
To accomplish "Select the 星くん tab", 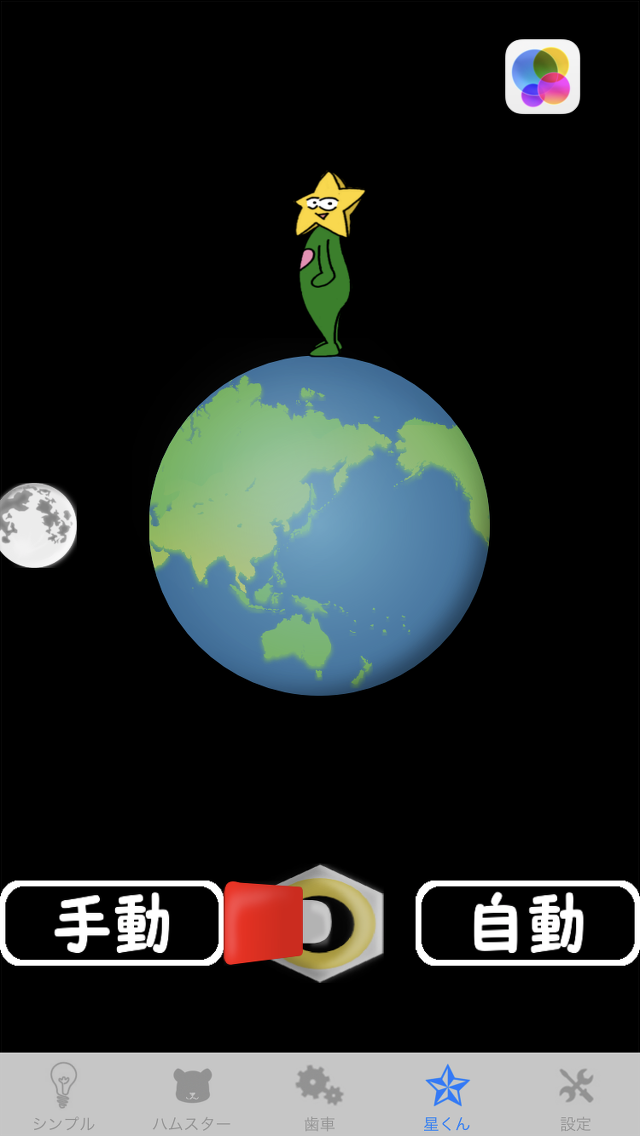I will [x=447, y=1096].
